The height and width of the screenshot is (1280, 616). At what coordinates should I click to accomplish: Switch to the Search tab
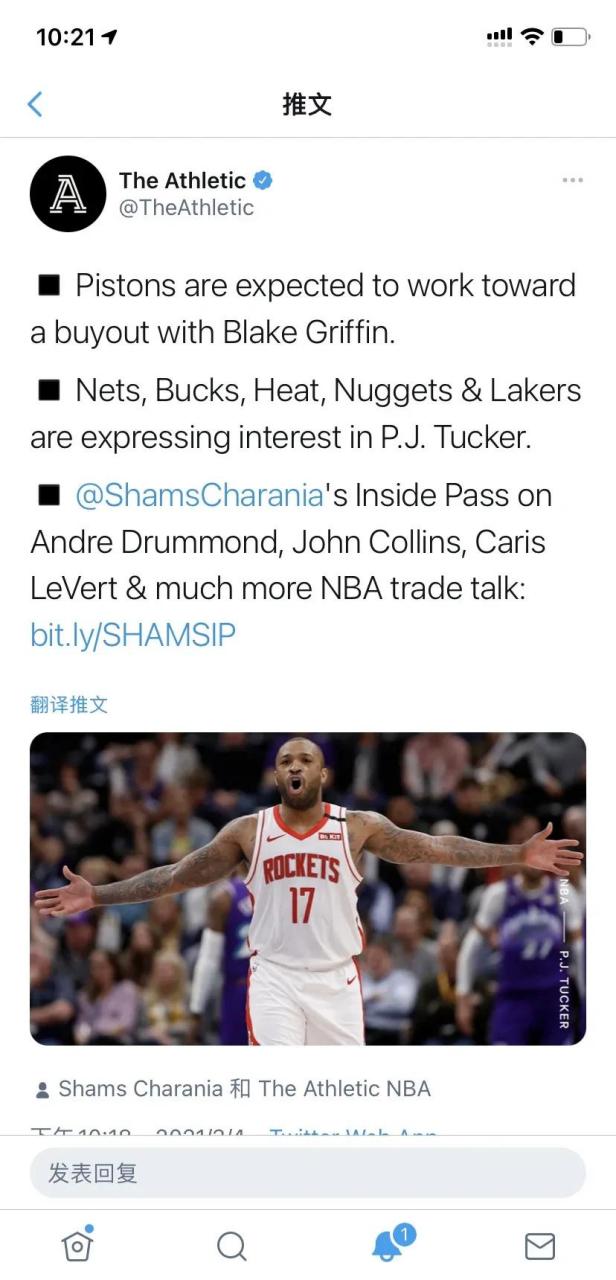pyautogui.click(x=231, y=1245)
